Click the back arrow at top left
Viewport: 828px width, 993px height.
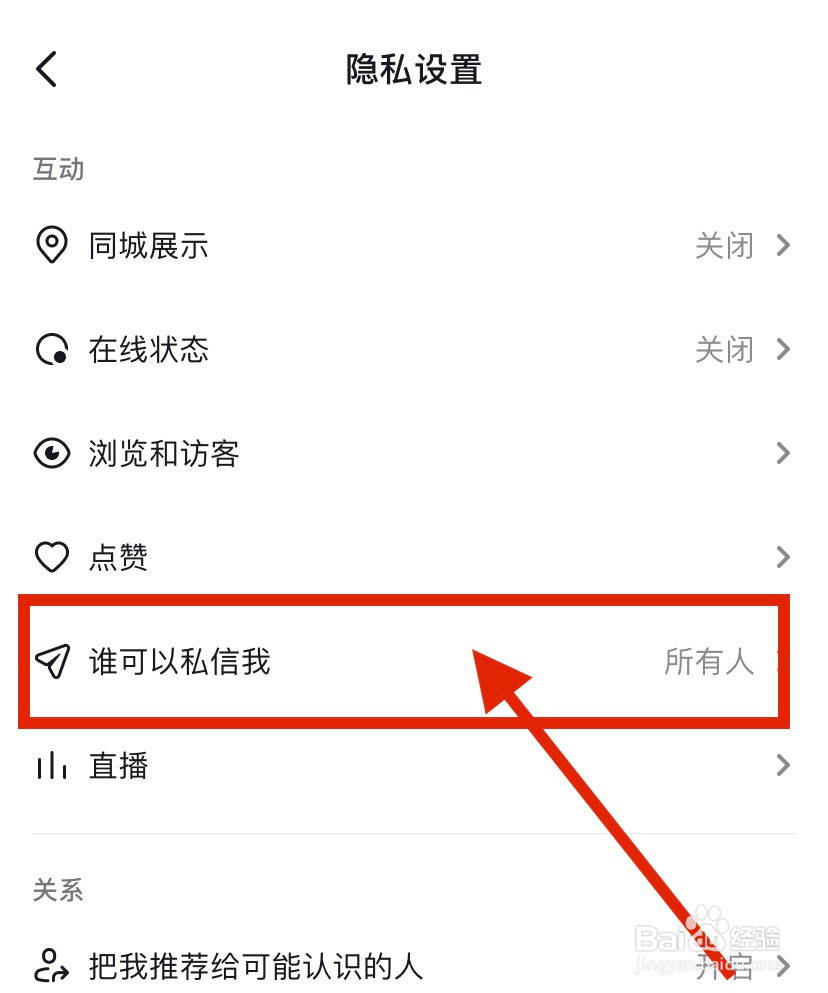pos(44,68)
